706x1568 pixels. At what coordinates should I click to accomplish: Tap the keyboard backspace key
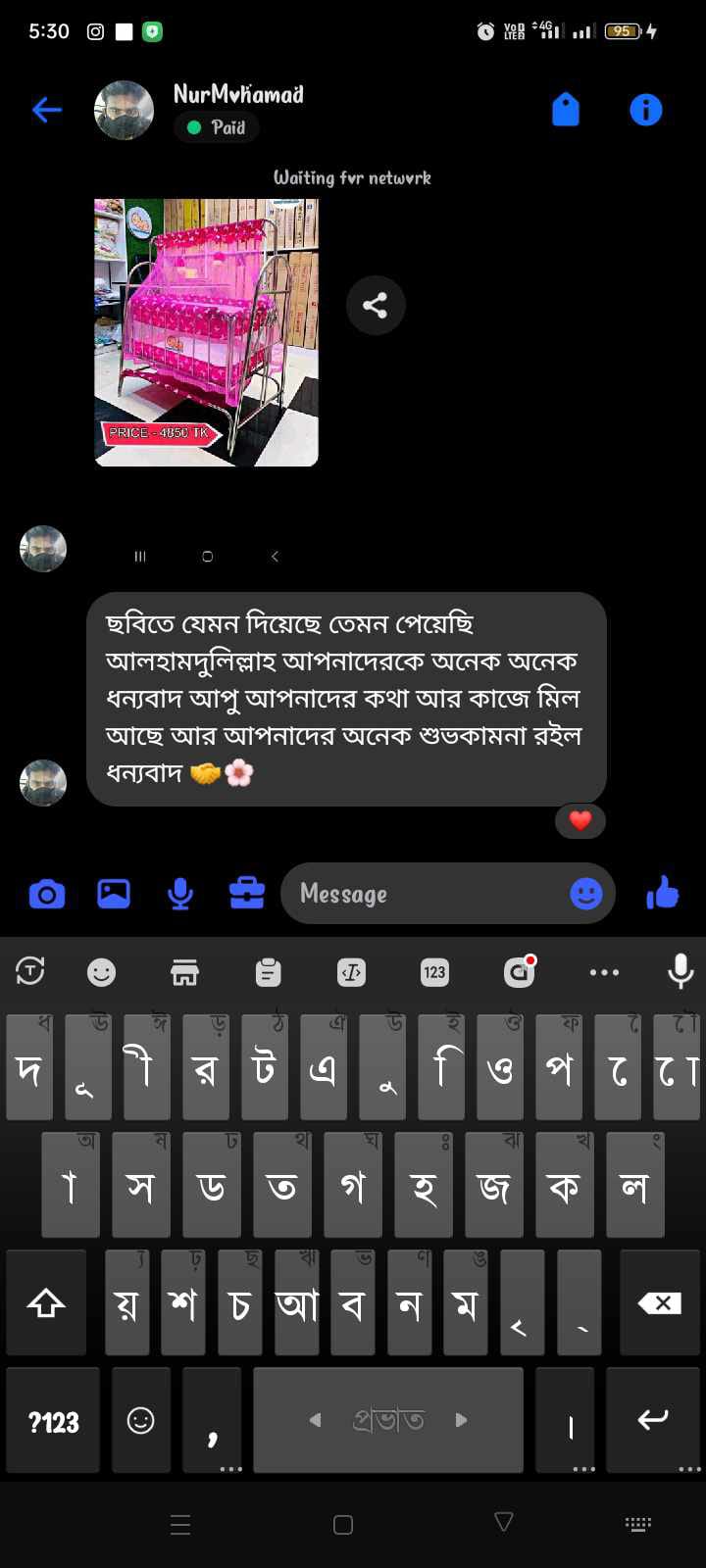[x=659, y=1303]
